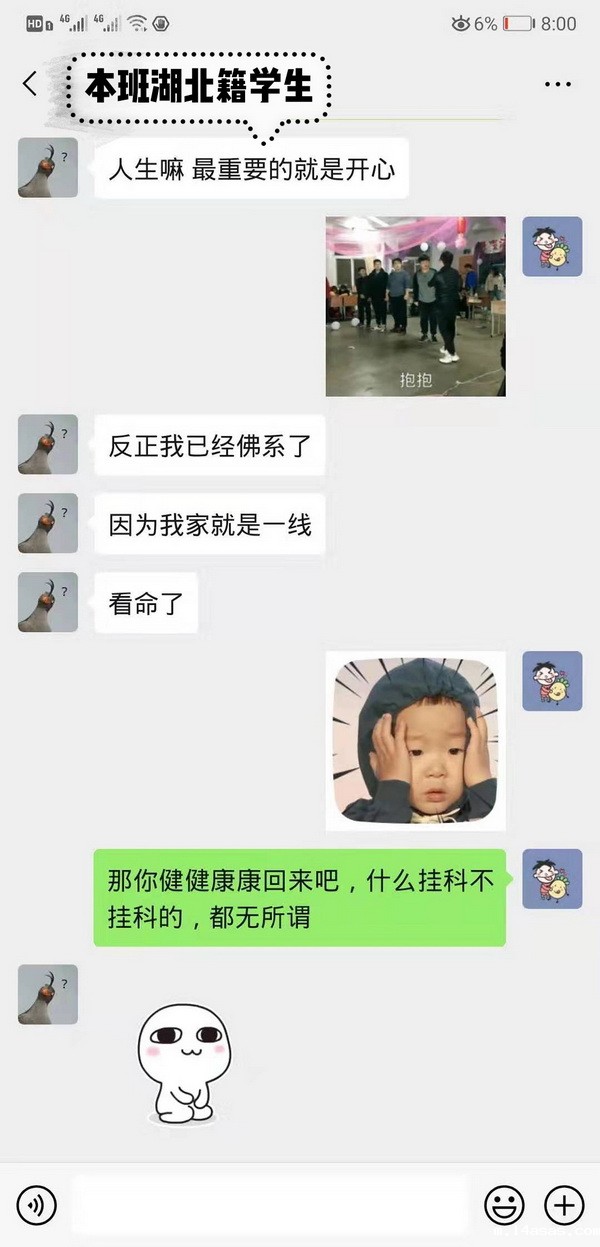Viewport: 600px width, 1247px height.
Task: View the 抱抱 photo message
Action: click(415, 306)
